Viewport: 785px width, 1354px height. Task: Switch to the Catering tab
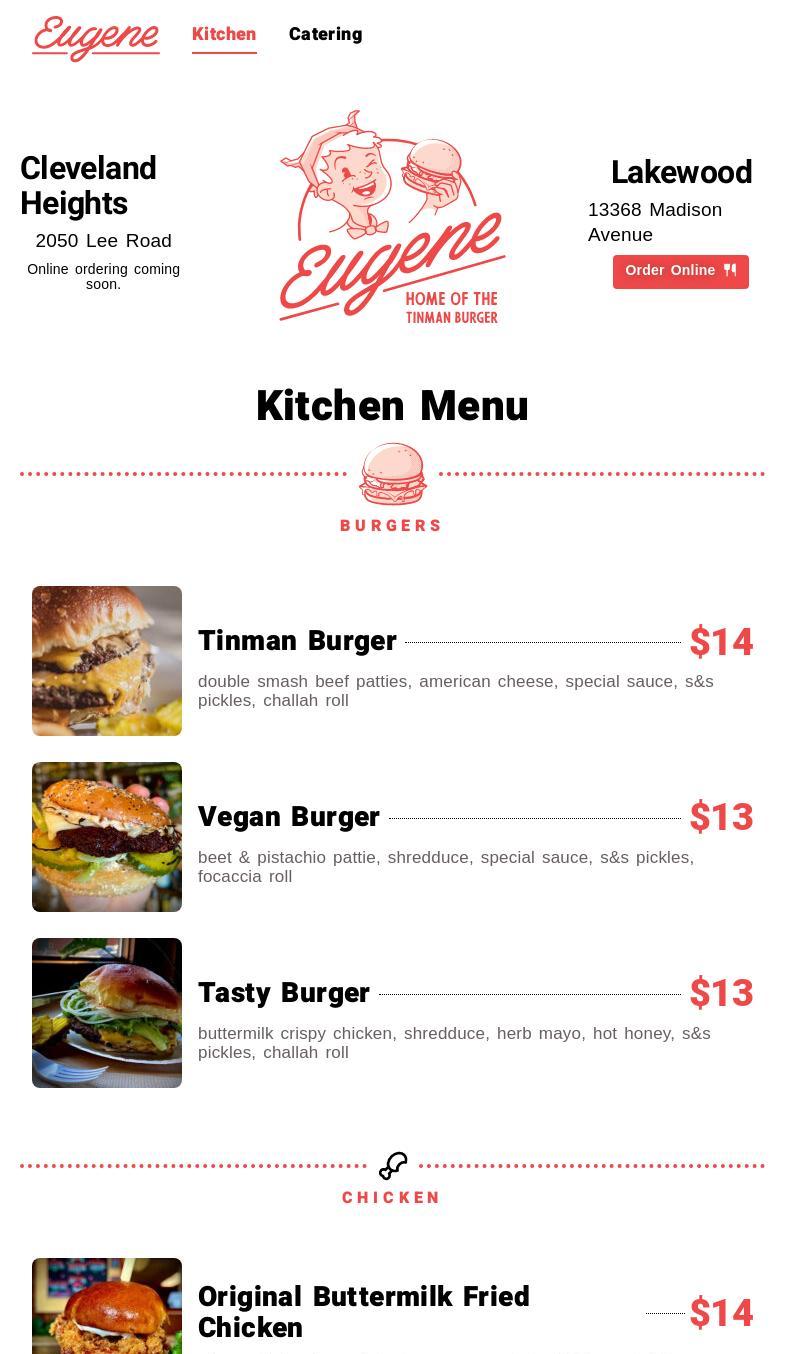(x=325, y=34)
